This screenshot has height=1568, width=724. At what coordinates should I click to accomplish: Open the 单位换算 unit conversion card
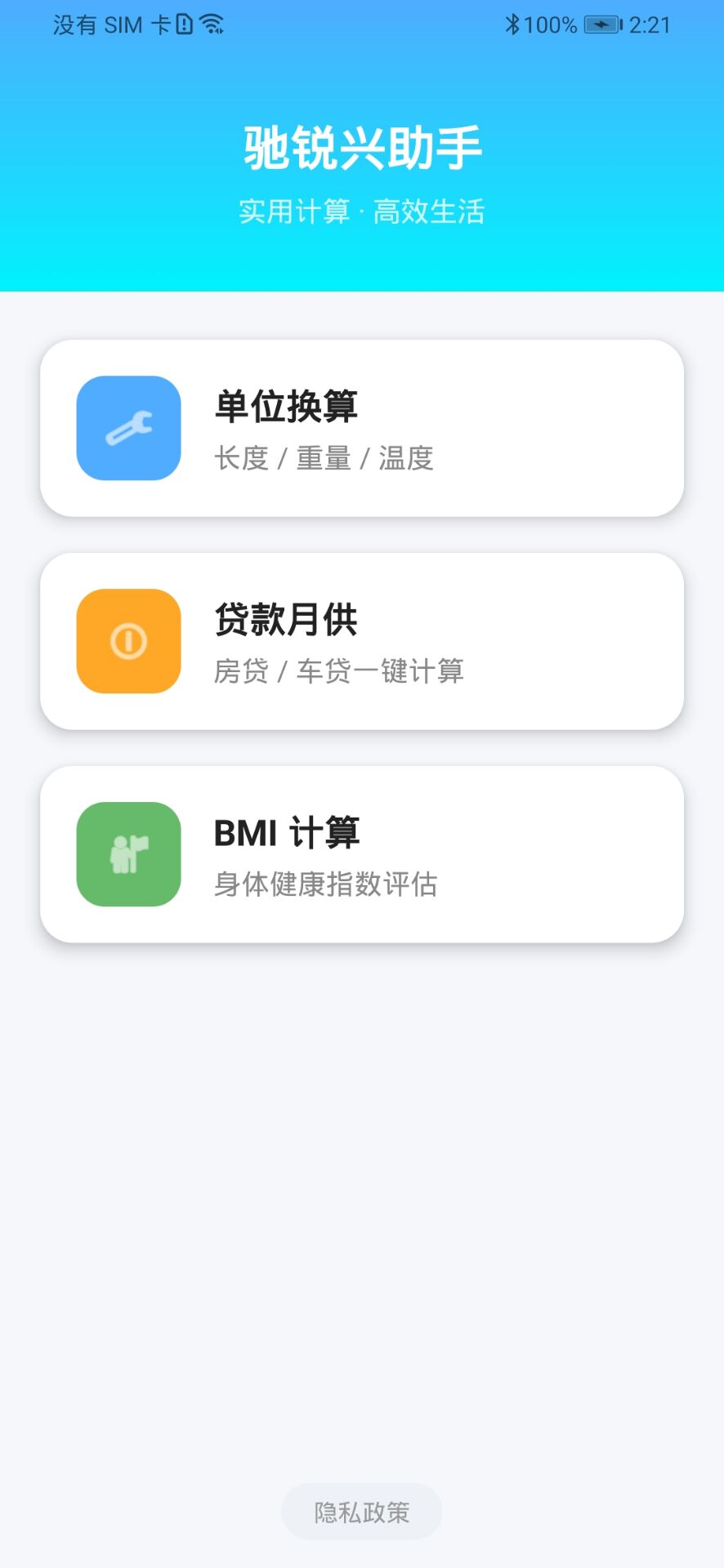[x=362, y=428]
